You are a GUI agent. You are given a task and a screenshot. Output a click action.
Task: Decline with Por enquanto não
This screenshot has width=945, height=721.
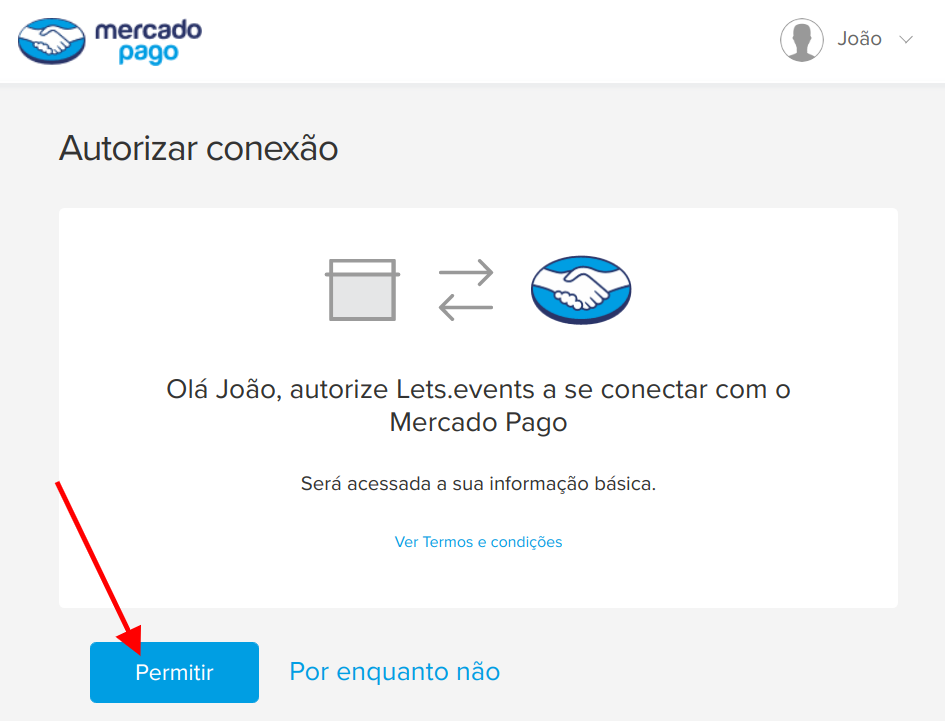coord(394,671)
